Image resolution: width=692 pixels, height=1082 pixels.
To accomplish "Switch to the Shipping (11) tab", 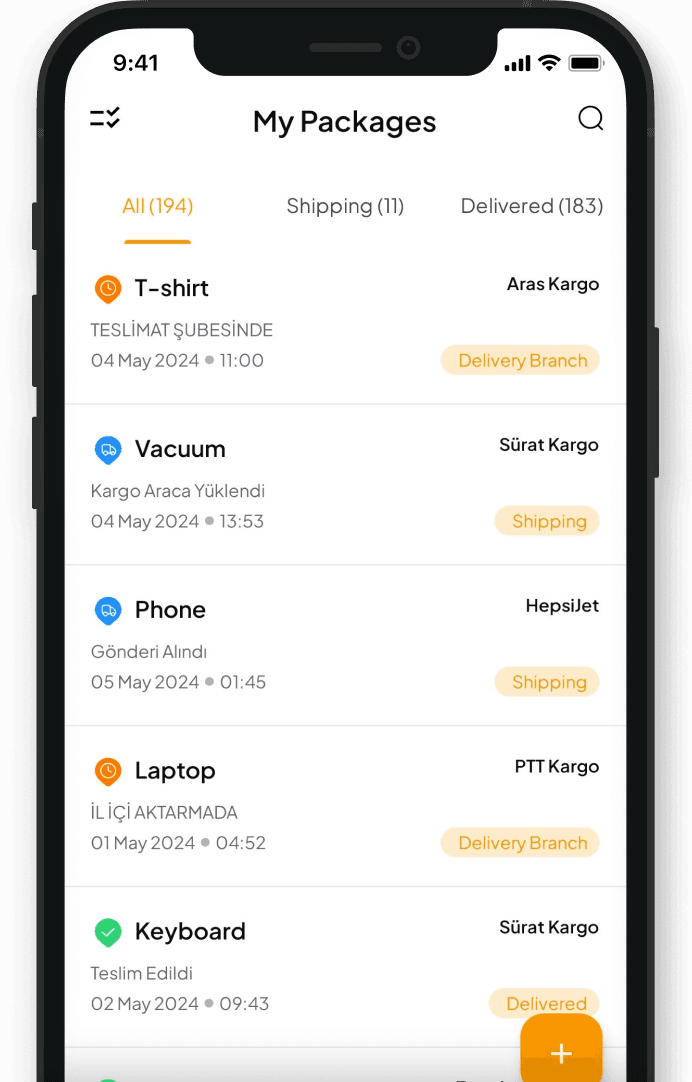I will pyautogui.click(x=345, y=207).
